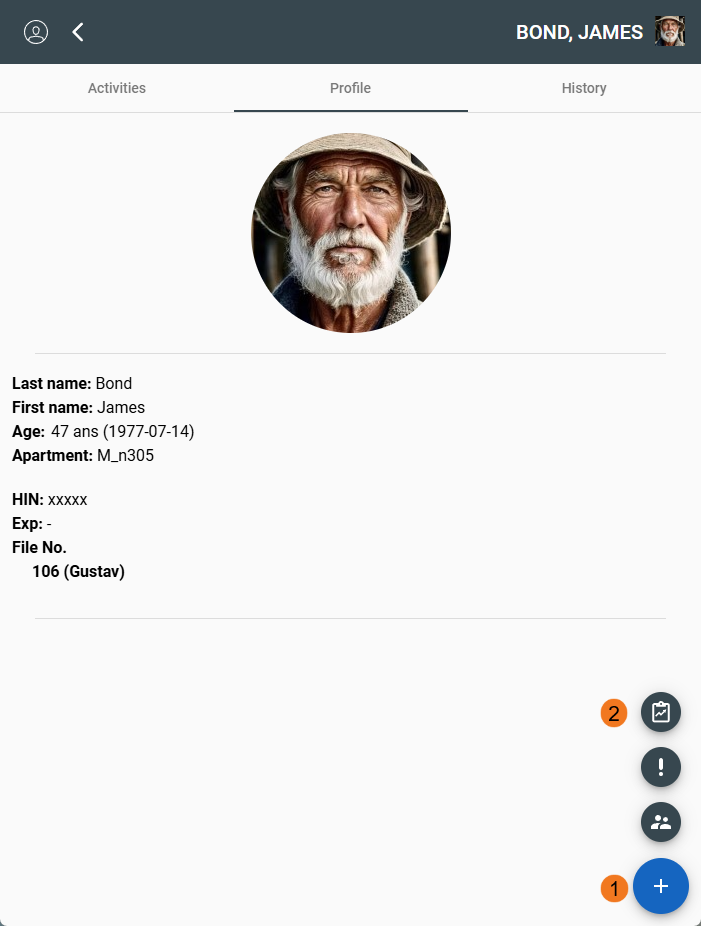The image size is (701, 926).
Task: Open the clipboard chart report button
Action: 660,713
